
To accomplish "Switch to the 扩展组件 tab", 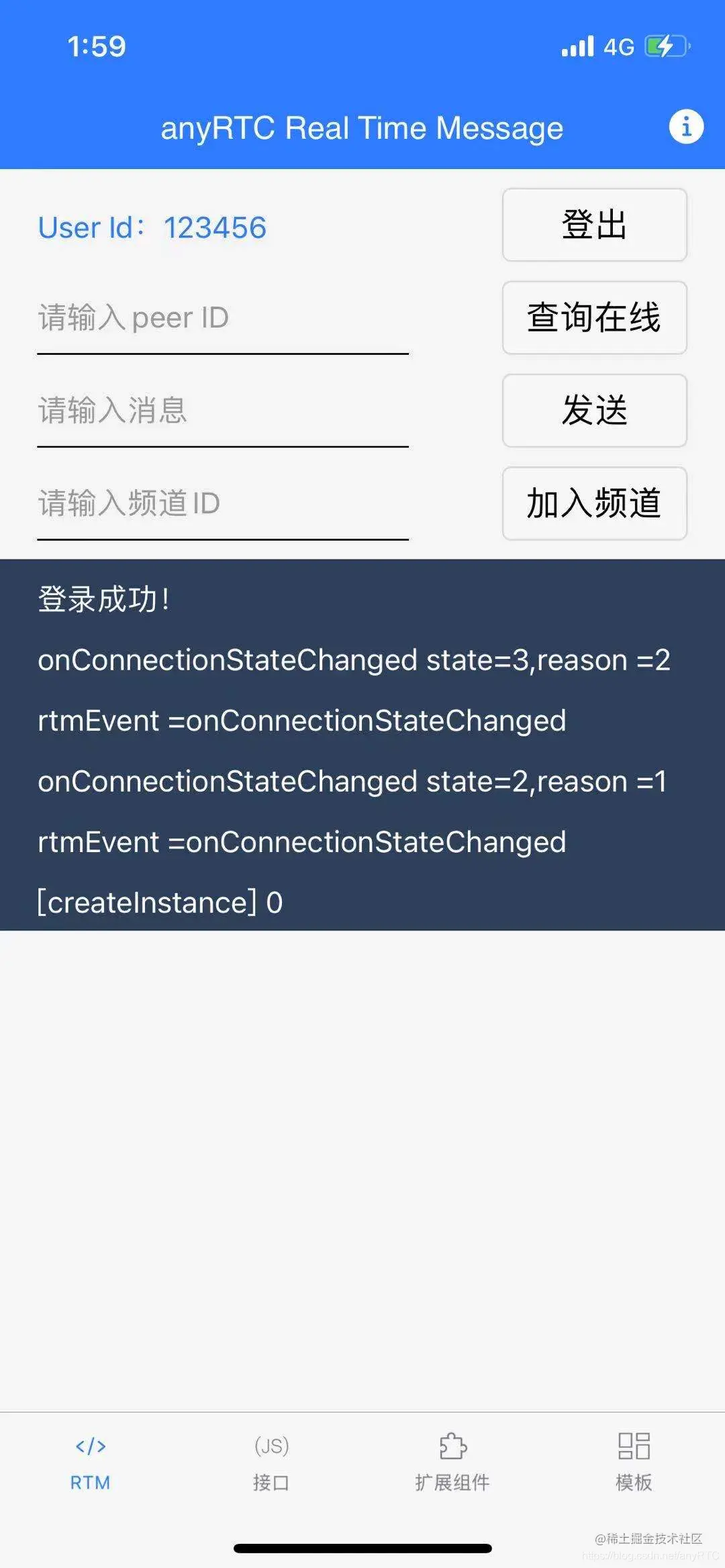I will pos(452,1463).
